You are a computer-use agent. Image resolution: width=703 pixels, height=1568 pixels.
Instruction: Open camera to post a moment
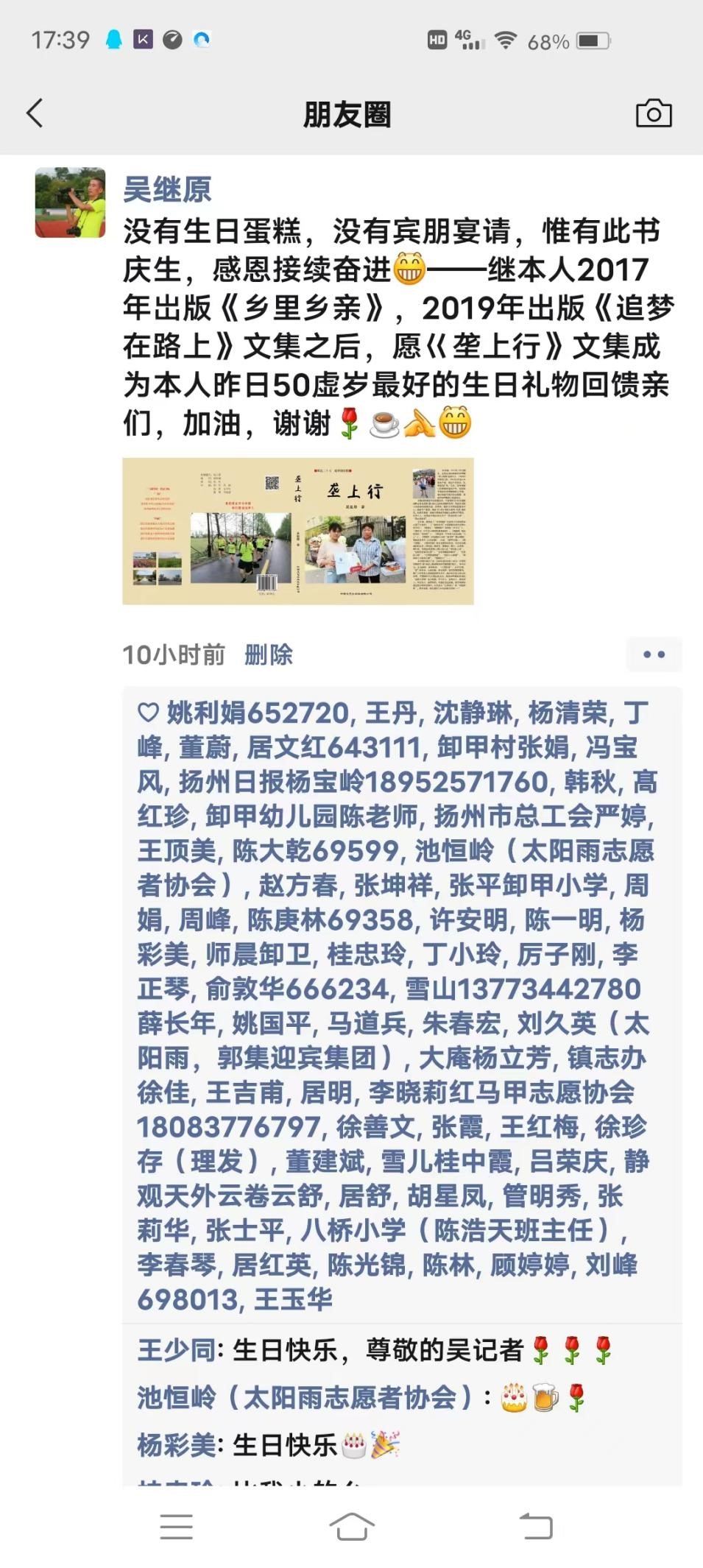pyautogui.click(x=653, y=113)
